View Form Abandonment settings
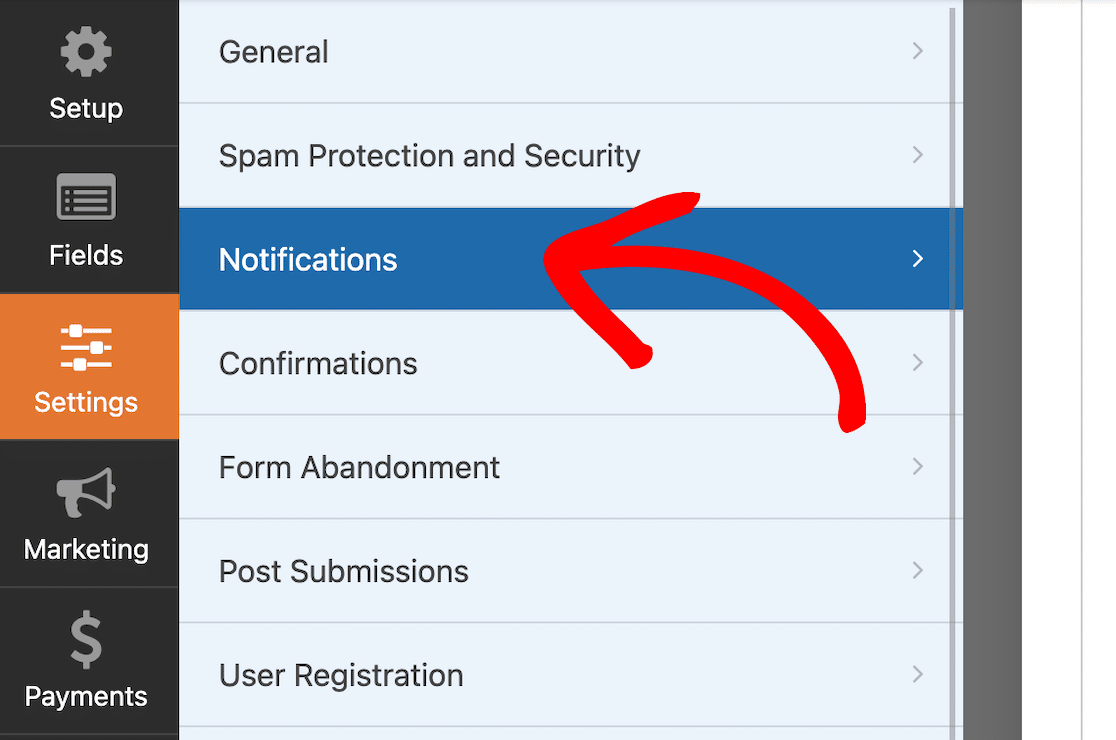 (570, 468)
